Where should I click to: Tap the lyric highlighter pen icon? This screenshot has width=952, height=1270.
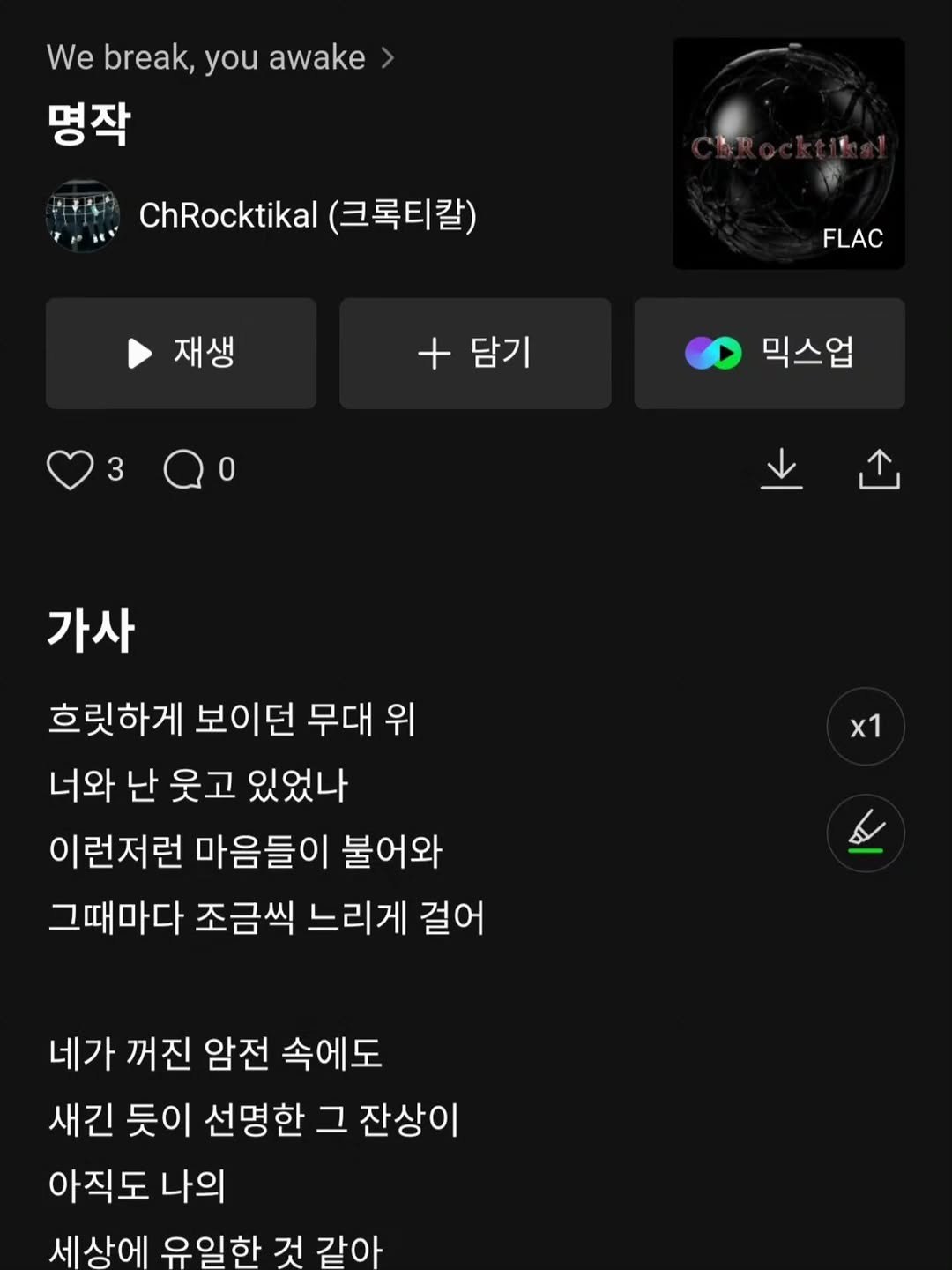click(866, 833)
